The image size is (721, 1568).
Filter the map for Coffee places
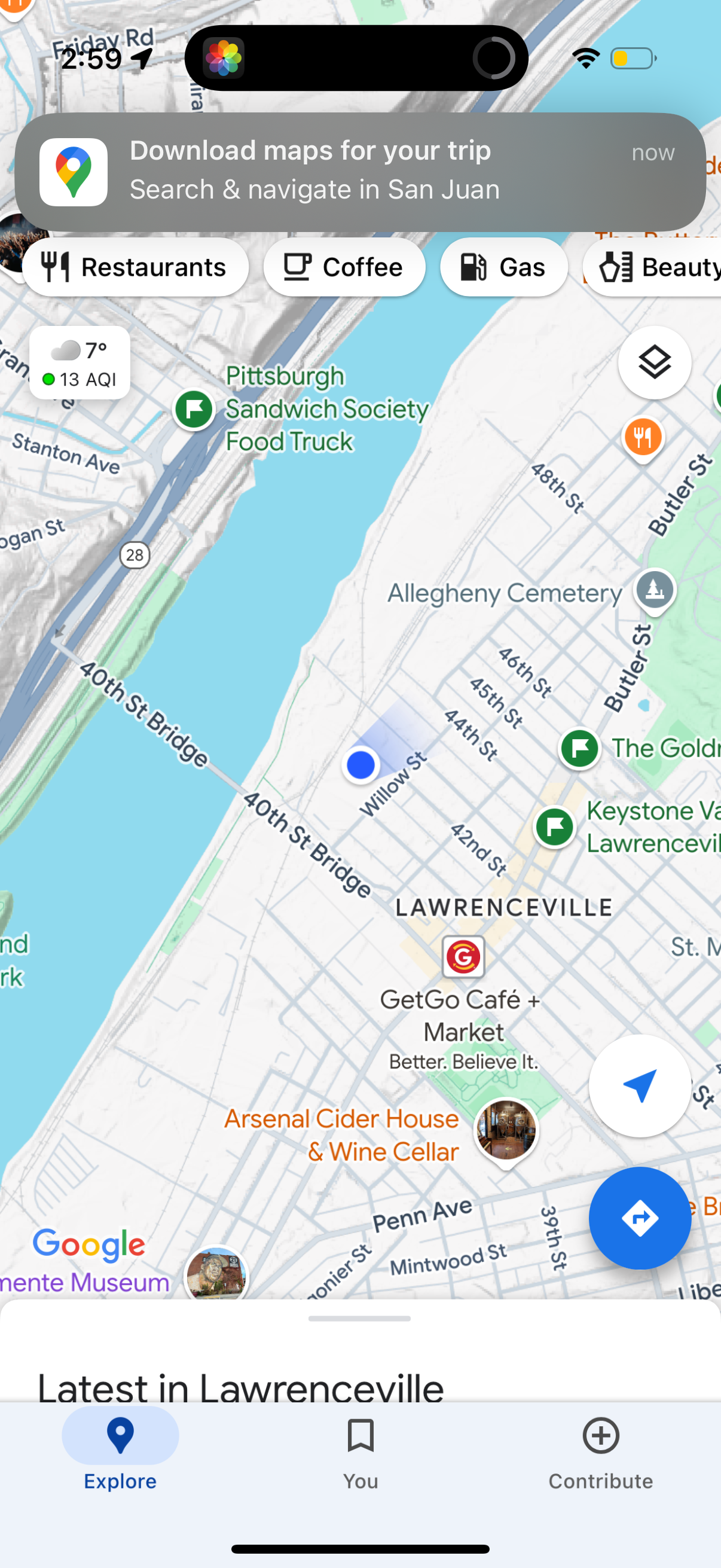point(344,267)
